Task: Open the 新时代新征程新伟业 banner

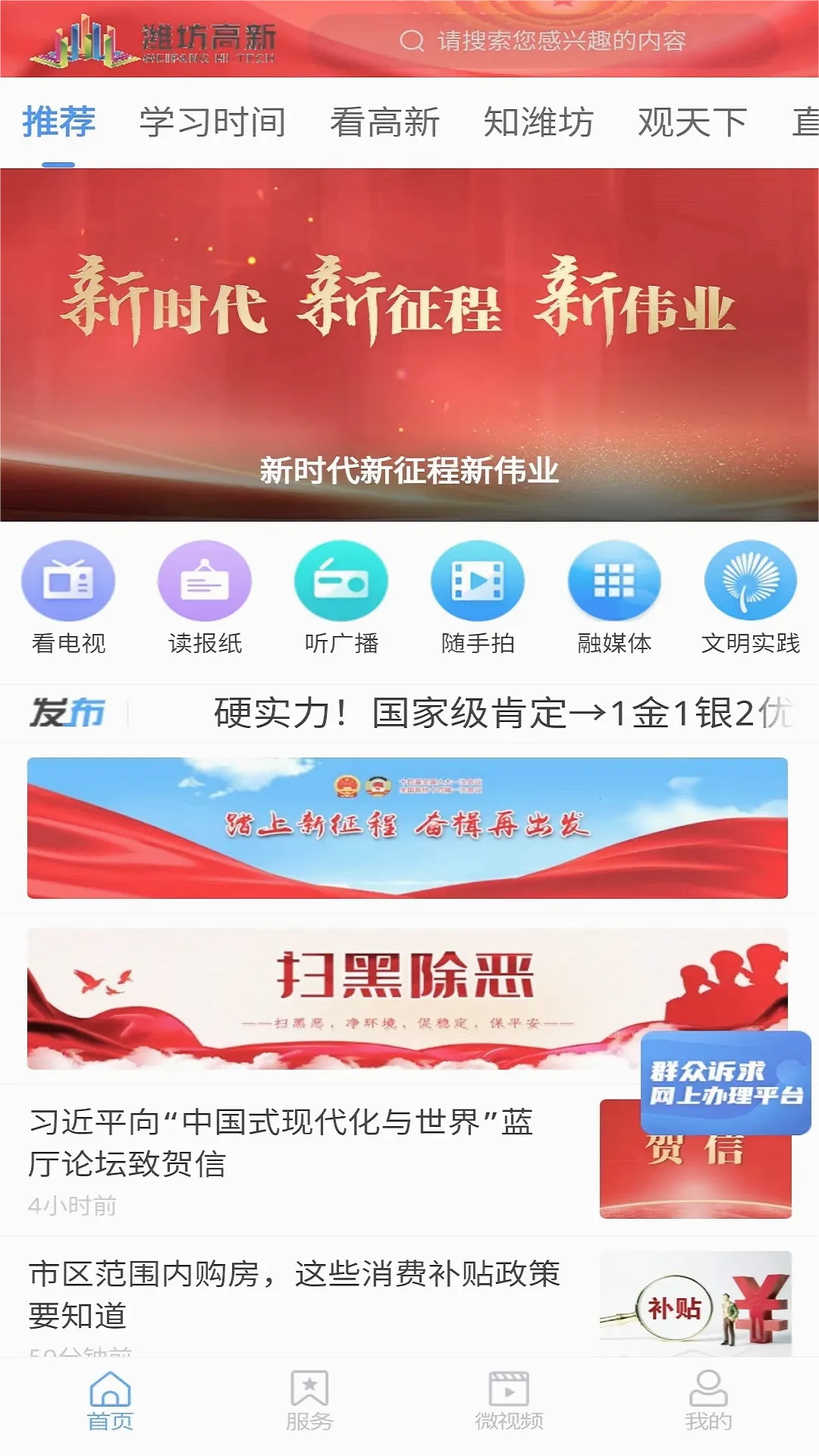Action: (x=409, y=345)
